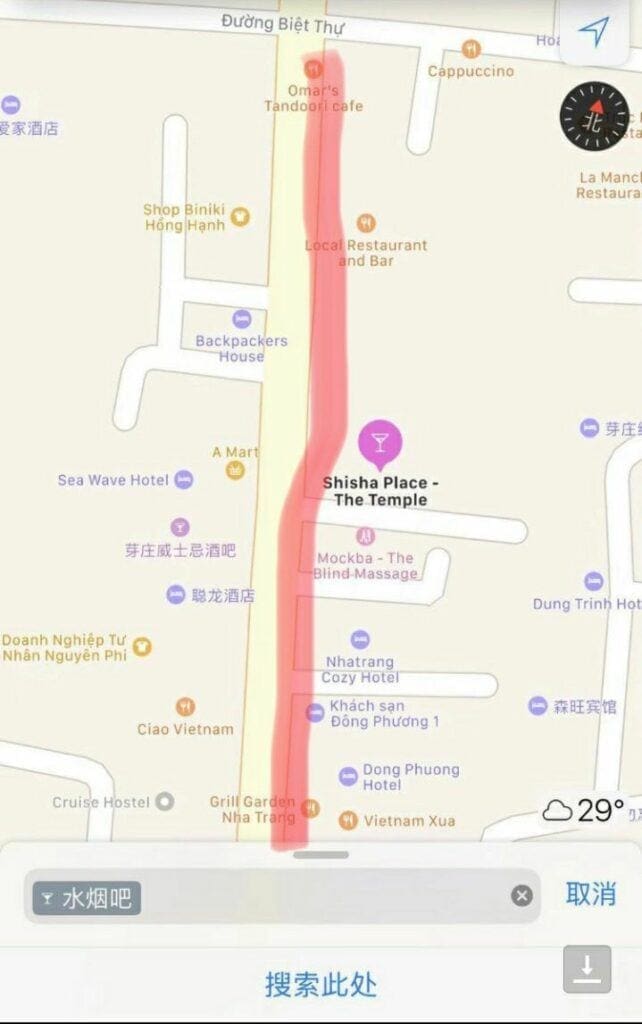Select the Local Restaurant and Bar marker
Screen dimensions: 642x1024
pos(366,223)
